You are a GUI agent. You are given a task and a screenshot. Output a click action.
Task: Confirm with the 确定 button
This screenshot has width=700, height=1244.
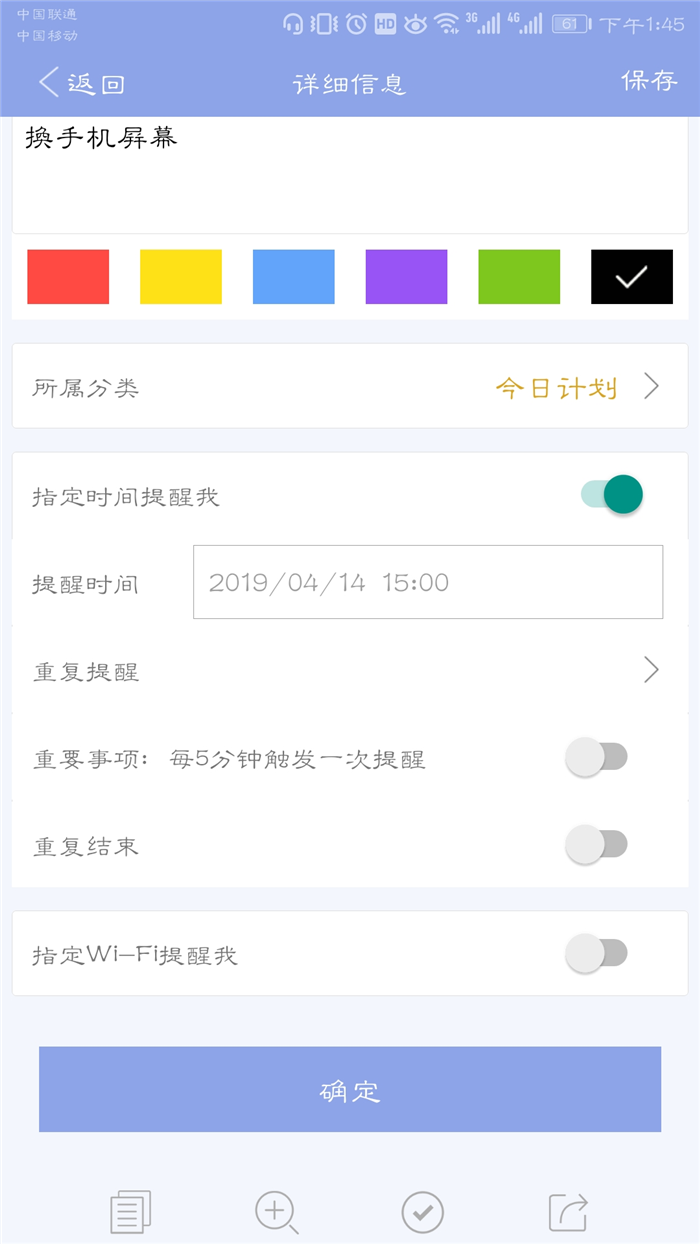(350, 1089)
